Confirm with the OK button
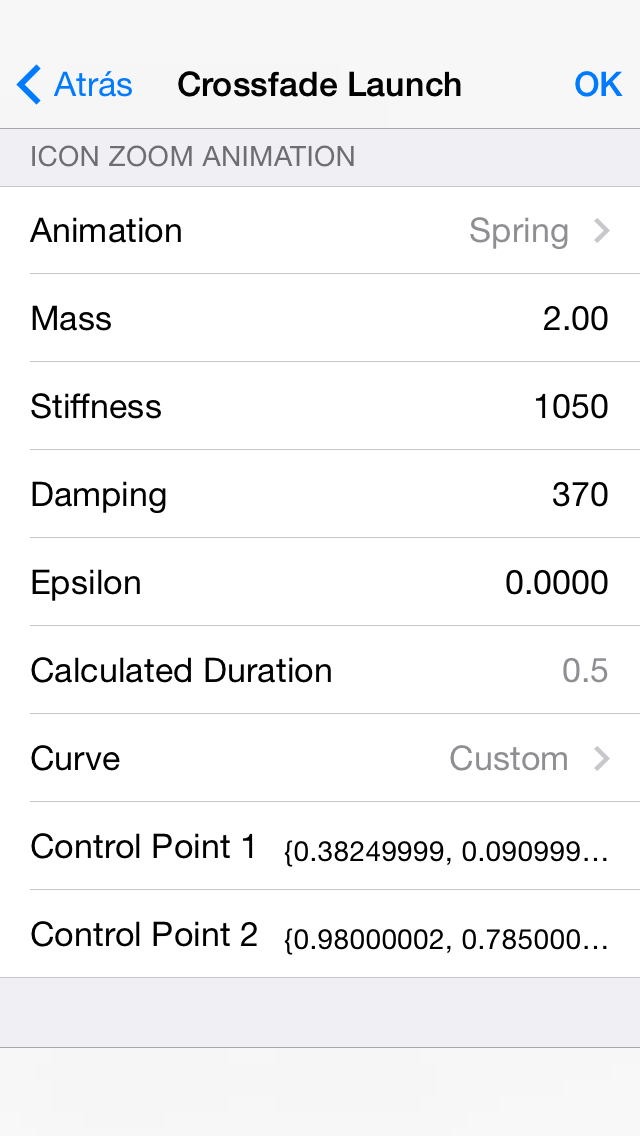This screenshot has width=640, height=1136. click(x=598, y=84)
